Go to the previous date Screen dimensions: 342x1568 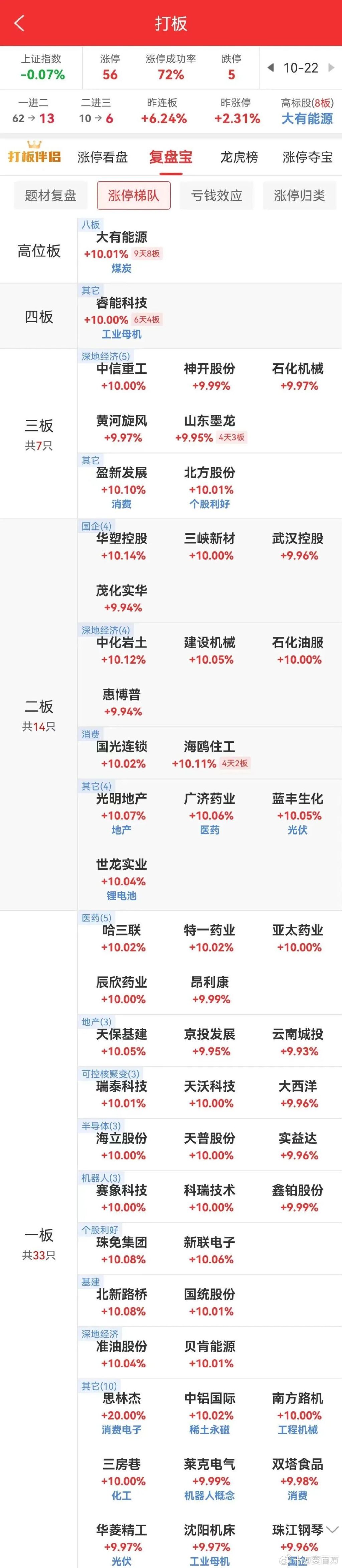pos(270,67)
